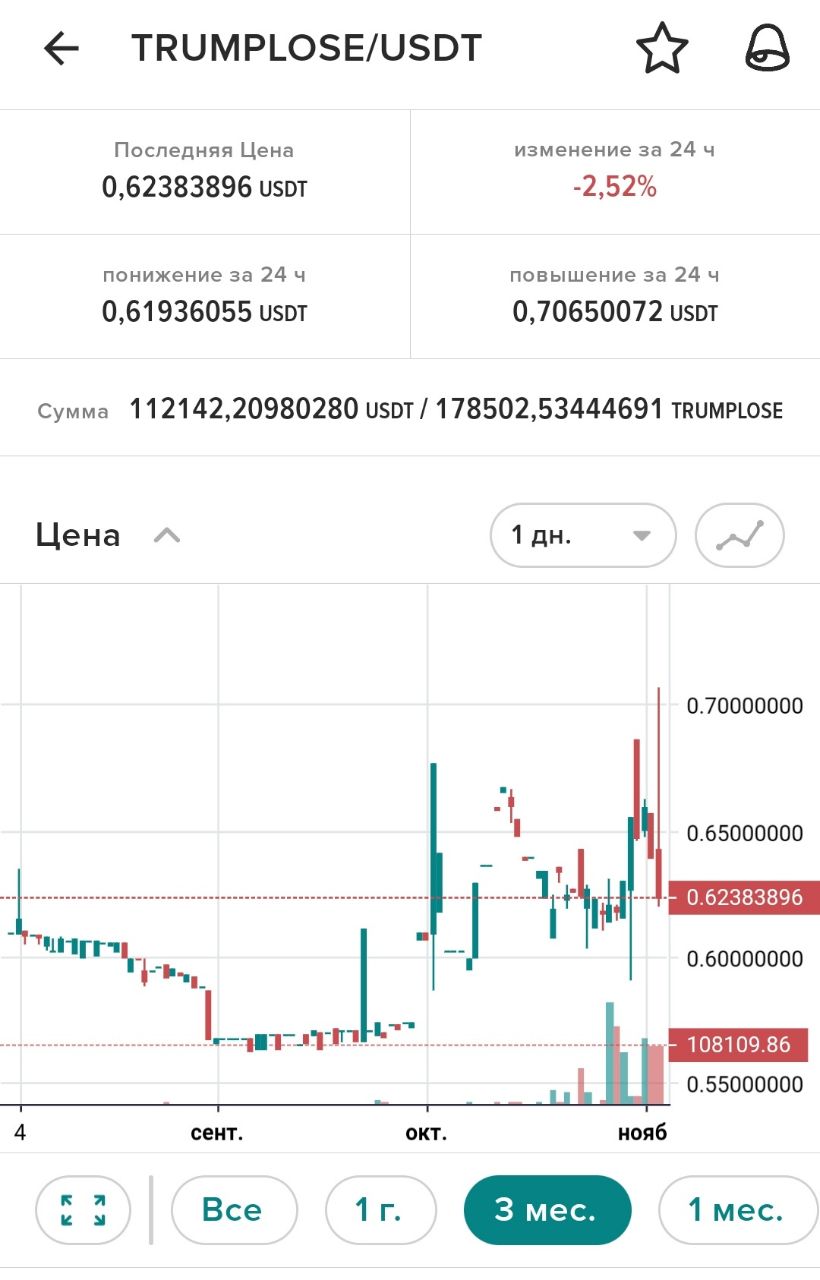Go back from TRUMPLOSE/USDT screen
820x1280 pixels.
[x=61, y=48]
